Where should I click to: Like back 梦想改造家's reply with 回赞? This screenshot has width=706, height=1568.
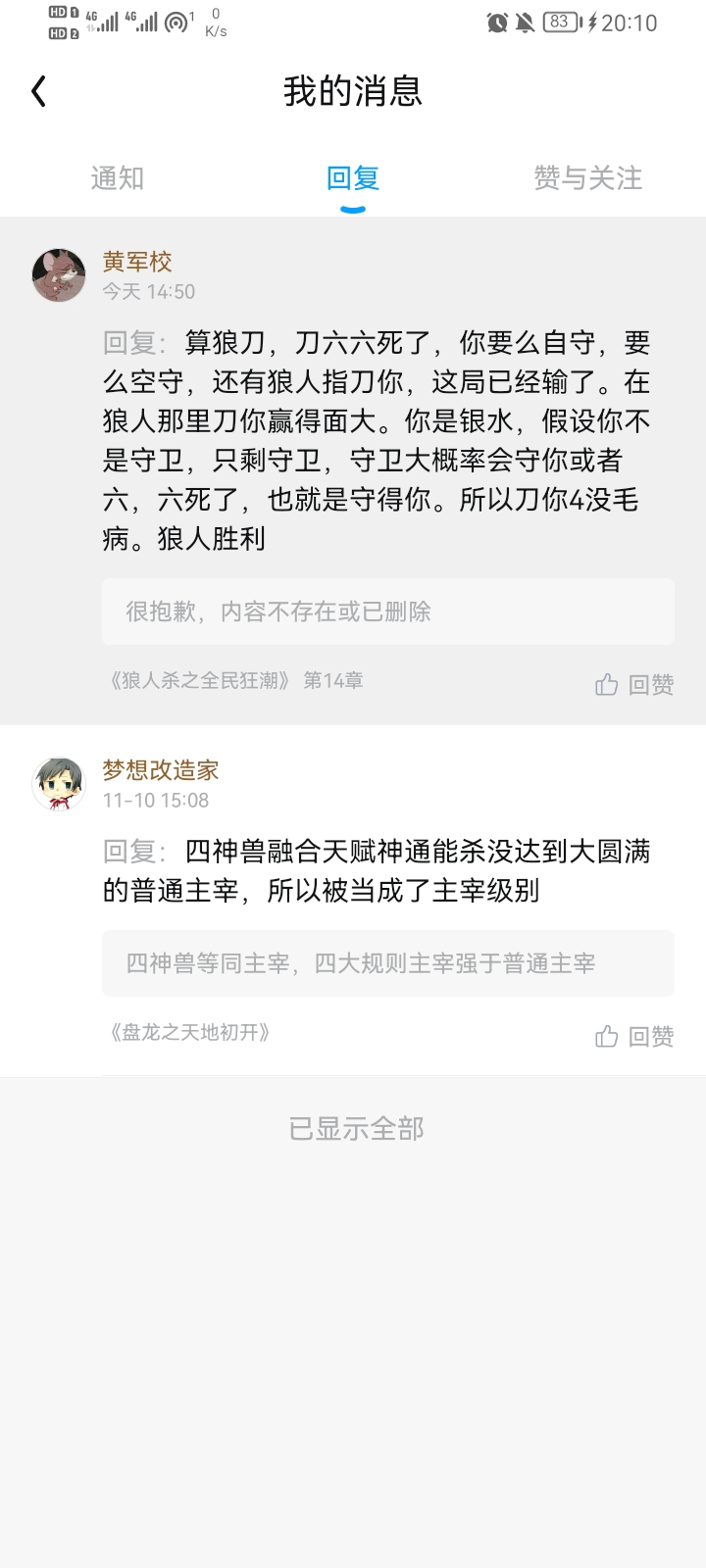click(634, 1036)
